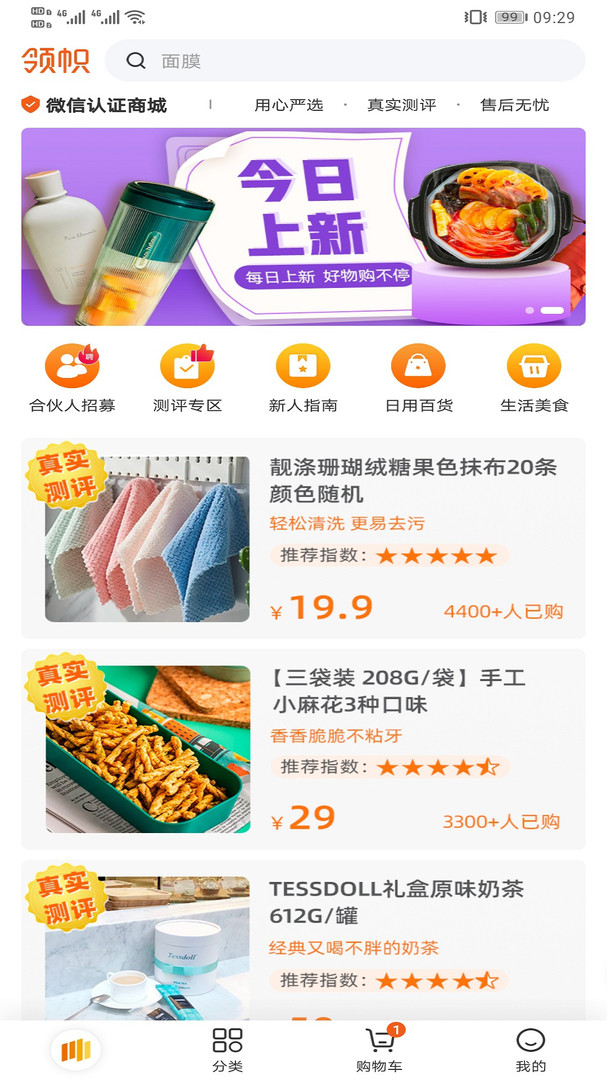Switch to the 分类 tab
This screenshot has width=607, height=1080.
228,1050
